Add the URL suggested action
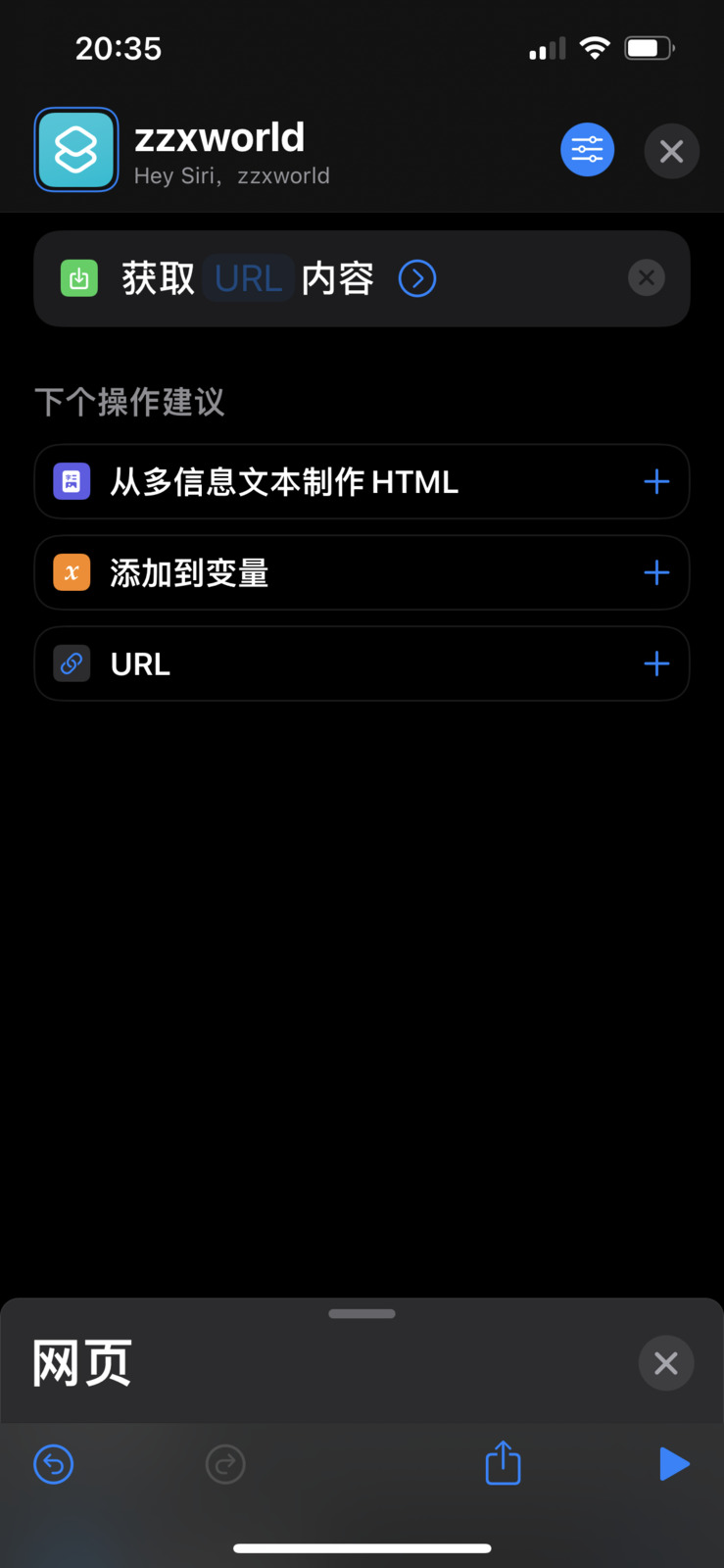This screenshot has height=1568, width=724. click(x=655, y=664)
